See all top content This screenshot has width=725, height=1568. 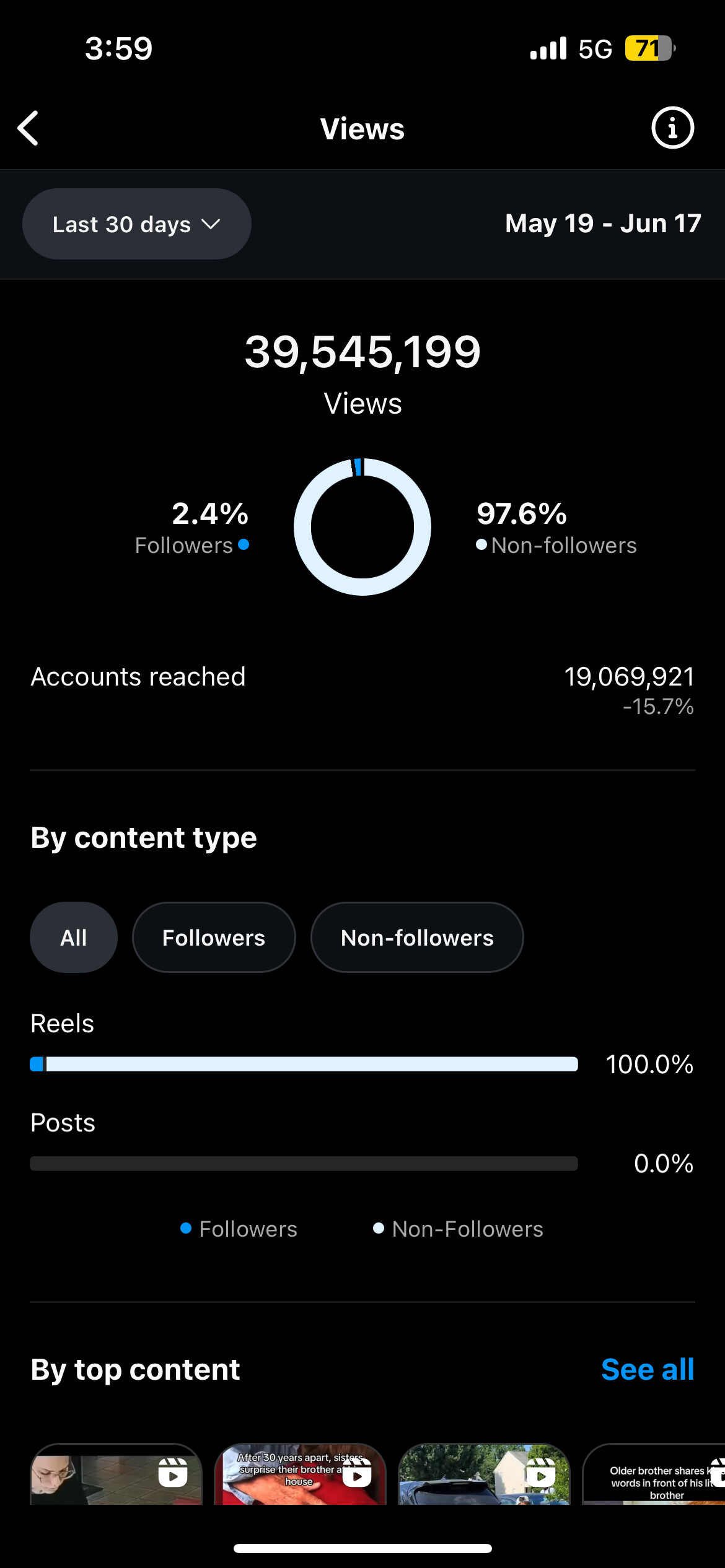(x=648, y=1369)
